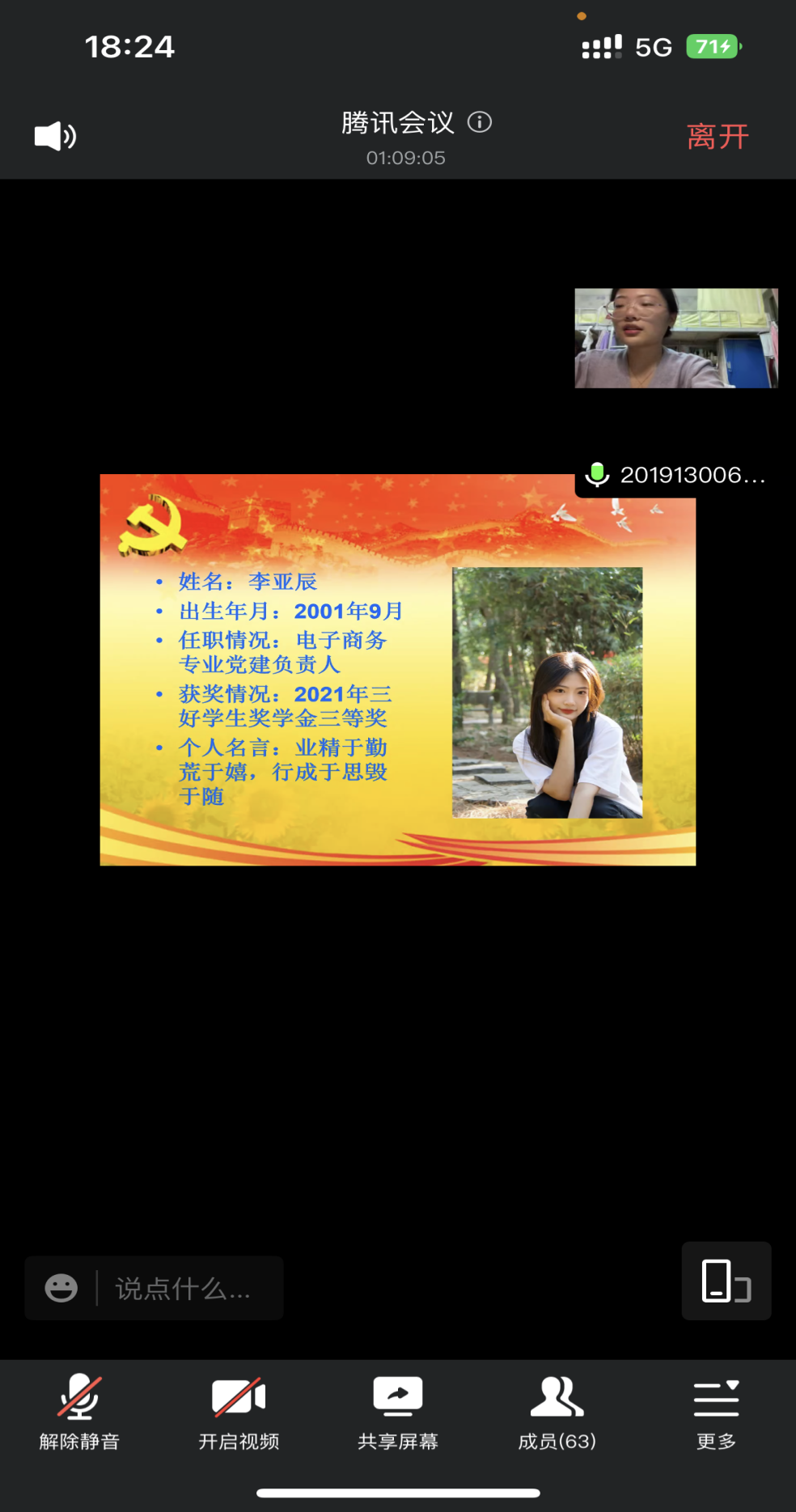Turn on camera with 开启视频

click(x=239, y=1411)
